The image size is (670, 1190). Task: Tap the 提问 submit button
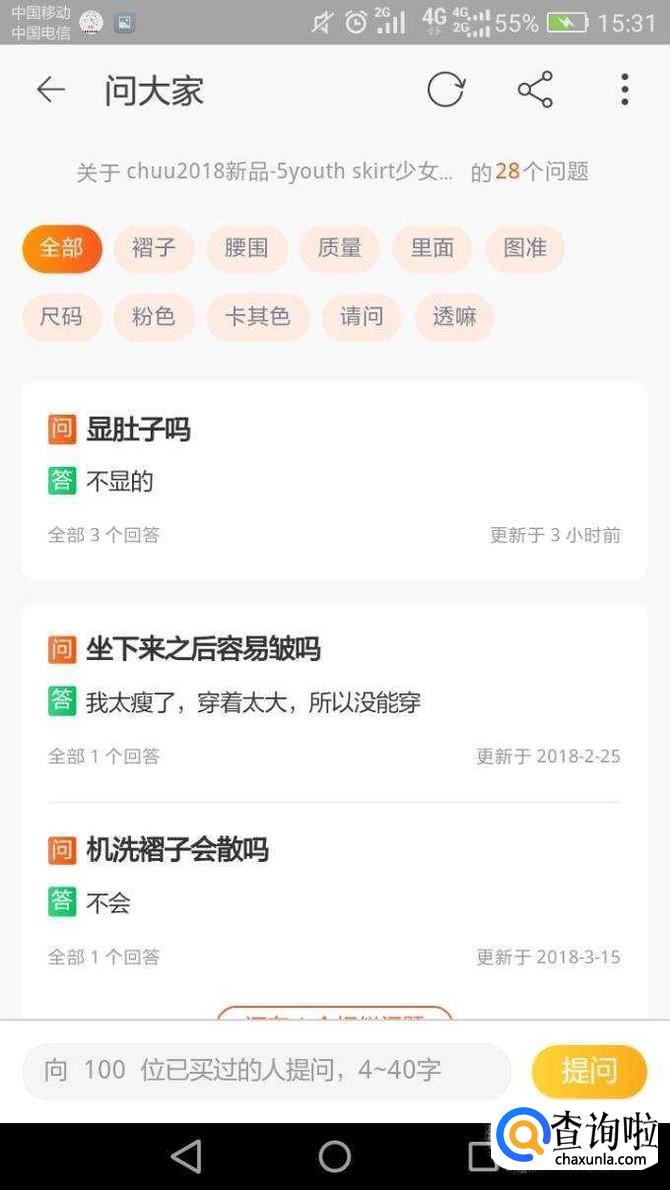click(589, 1071)
